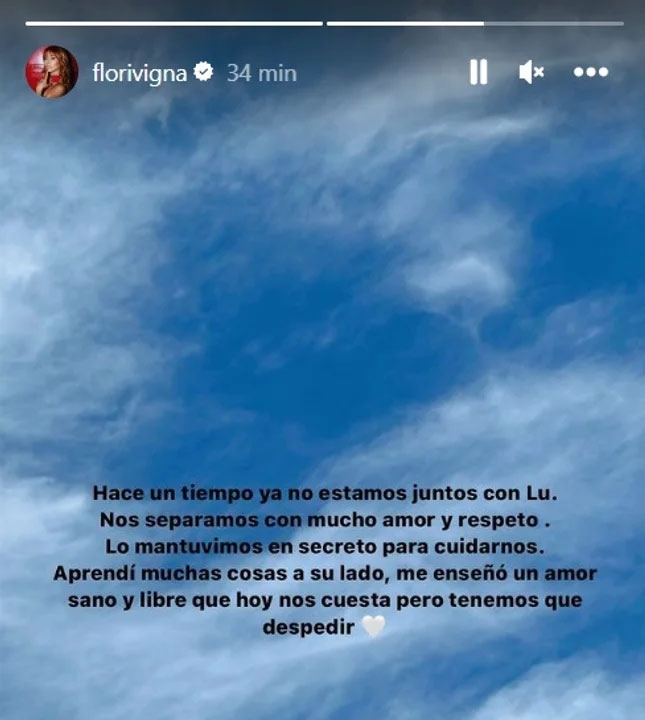645x720 pixels.
Task: Tap the florivigna username
Action: [x=139, y=73]
